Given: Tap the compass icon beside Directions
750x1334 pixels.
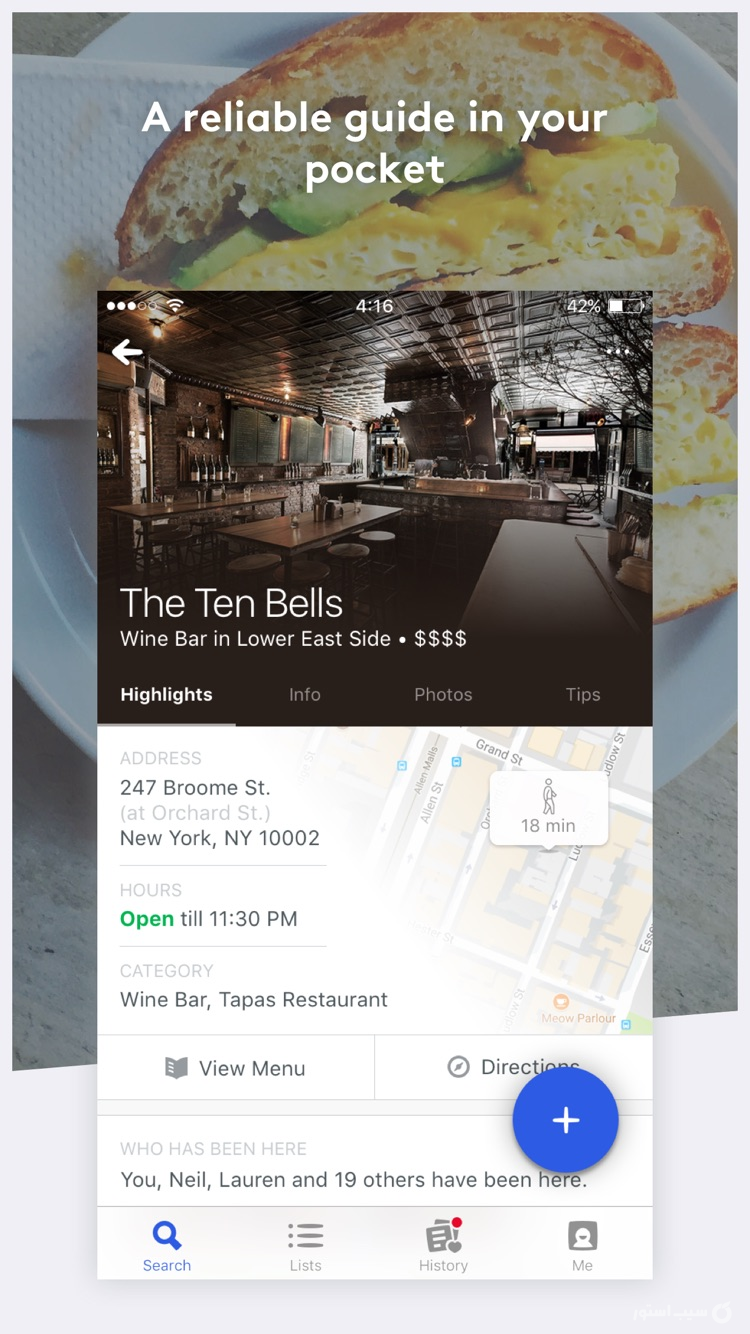Looking at the screenshot, I should click(458, 1067).
